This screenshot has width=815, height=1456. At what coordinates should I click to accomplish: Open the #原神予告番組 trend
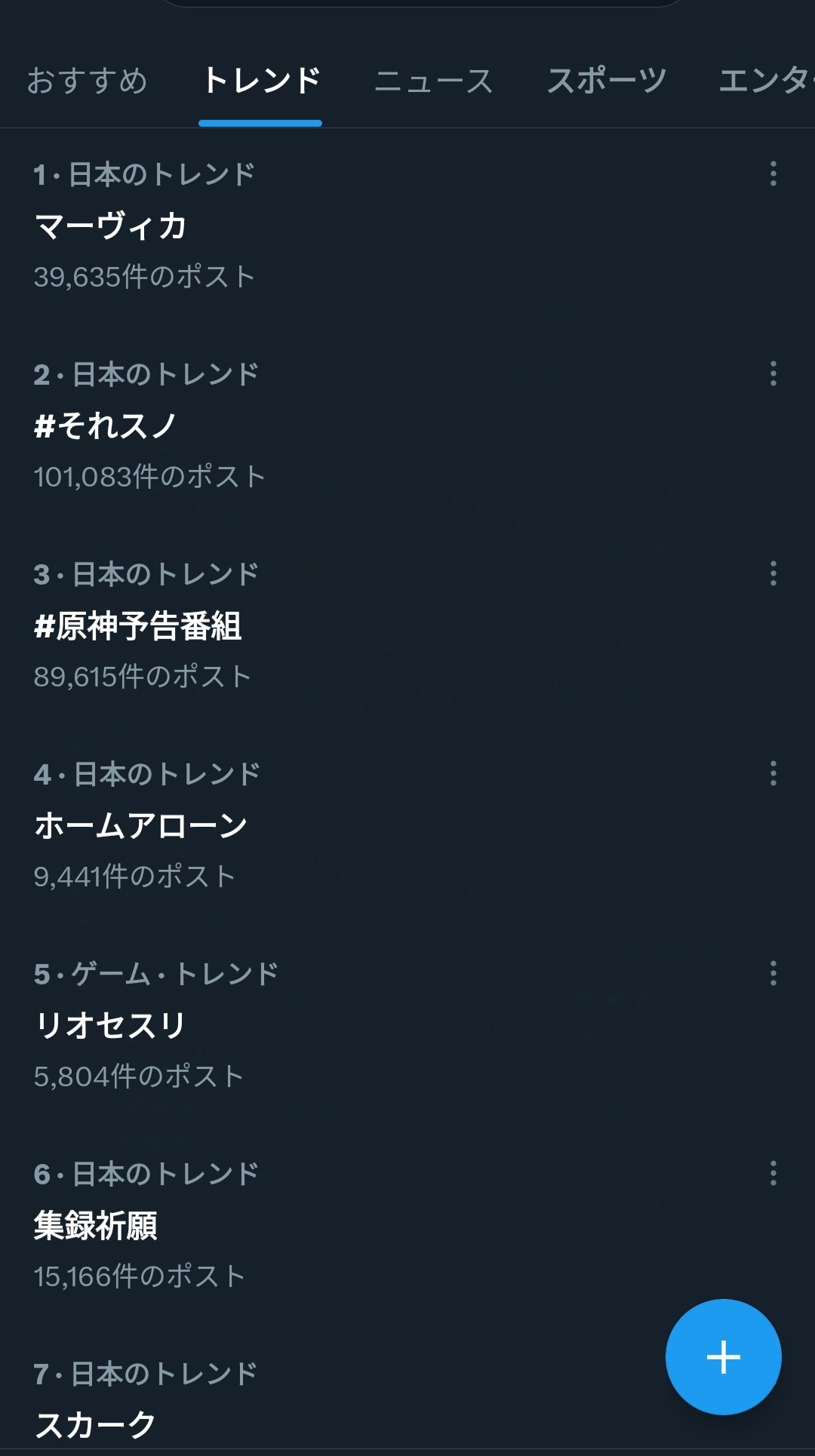[x=407, y=626]
